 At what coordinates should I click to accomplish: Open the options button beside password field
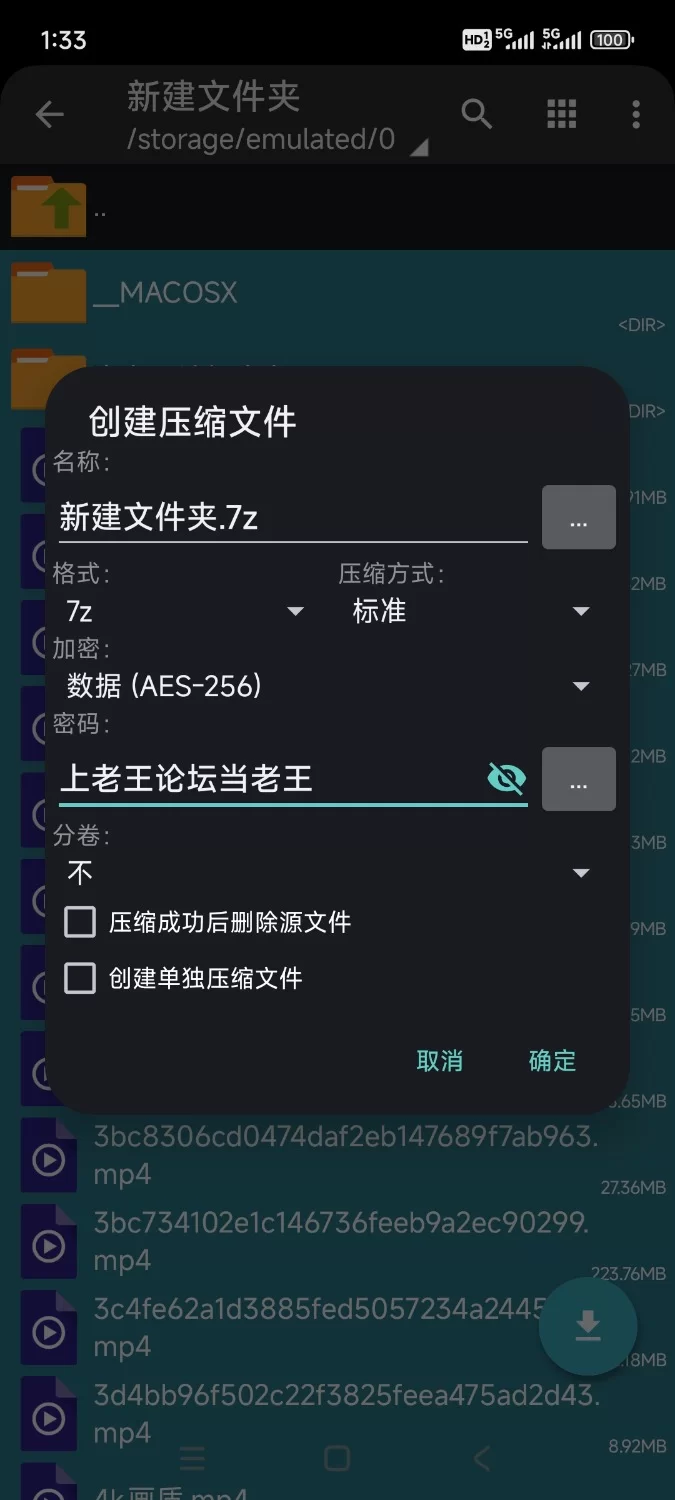(578, 779)
